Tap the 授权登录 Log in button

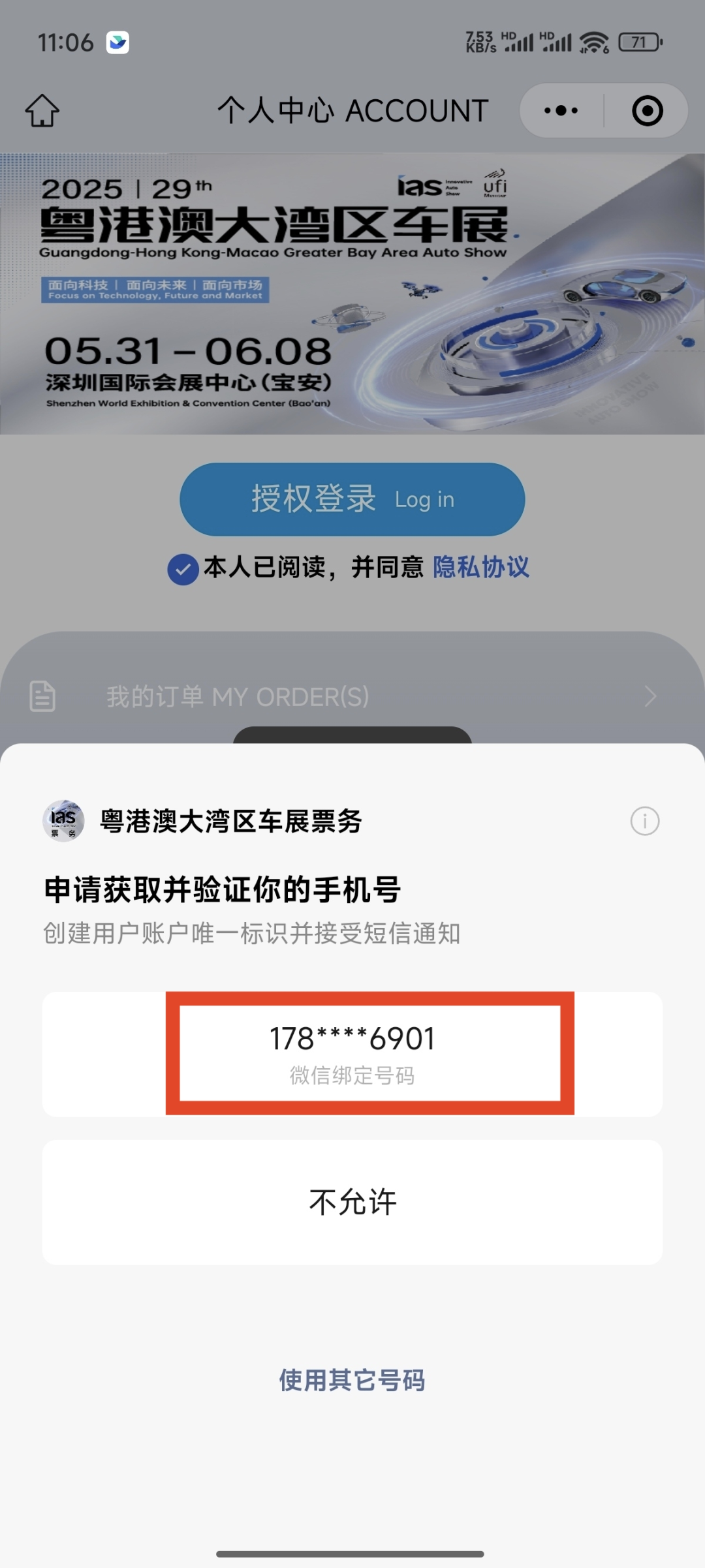[x=352, y=499]
